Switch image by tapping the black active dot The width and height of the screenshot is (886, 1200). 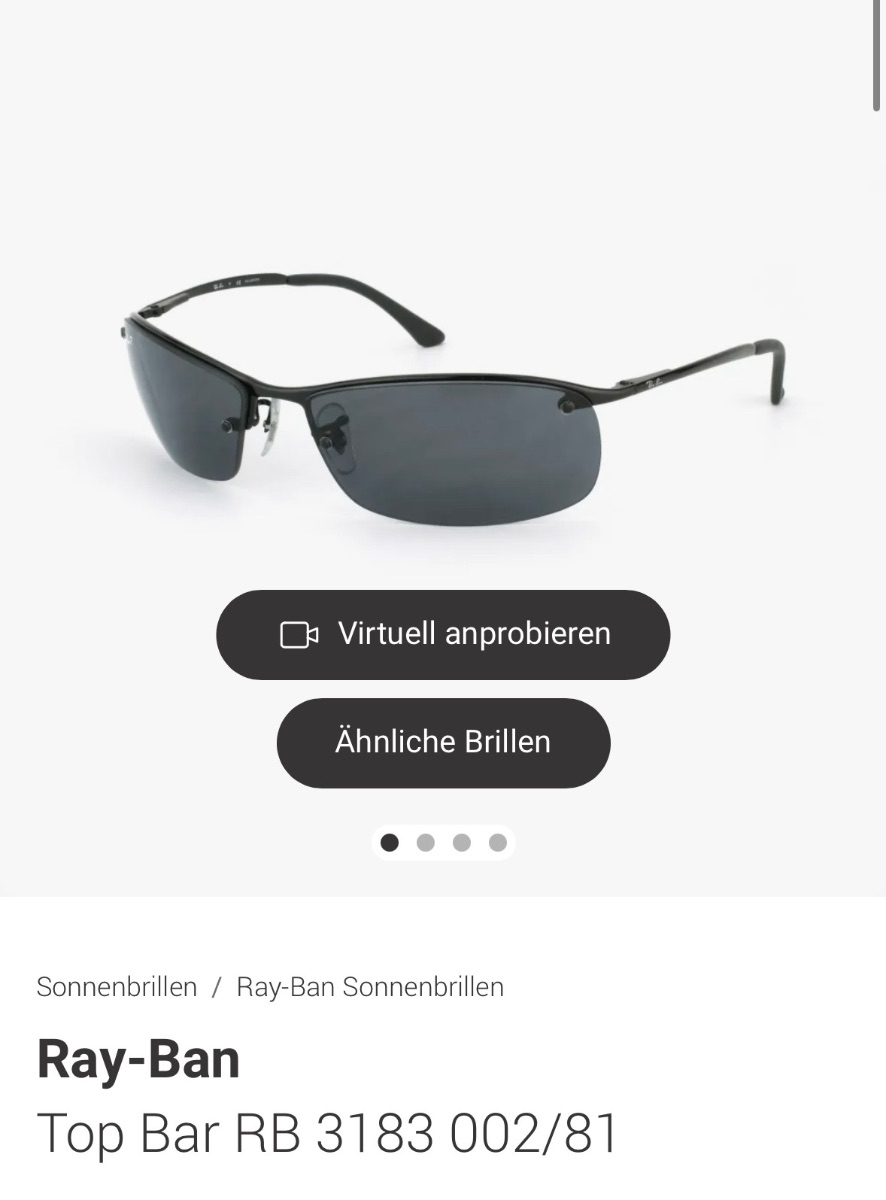[389, 842]
